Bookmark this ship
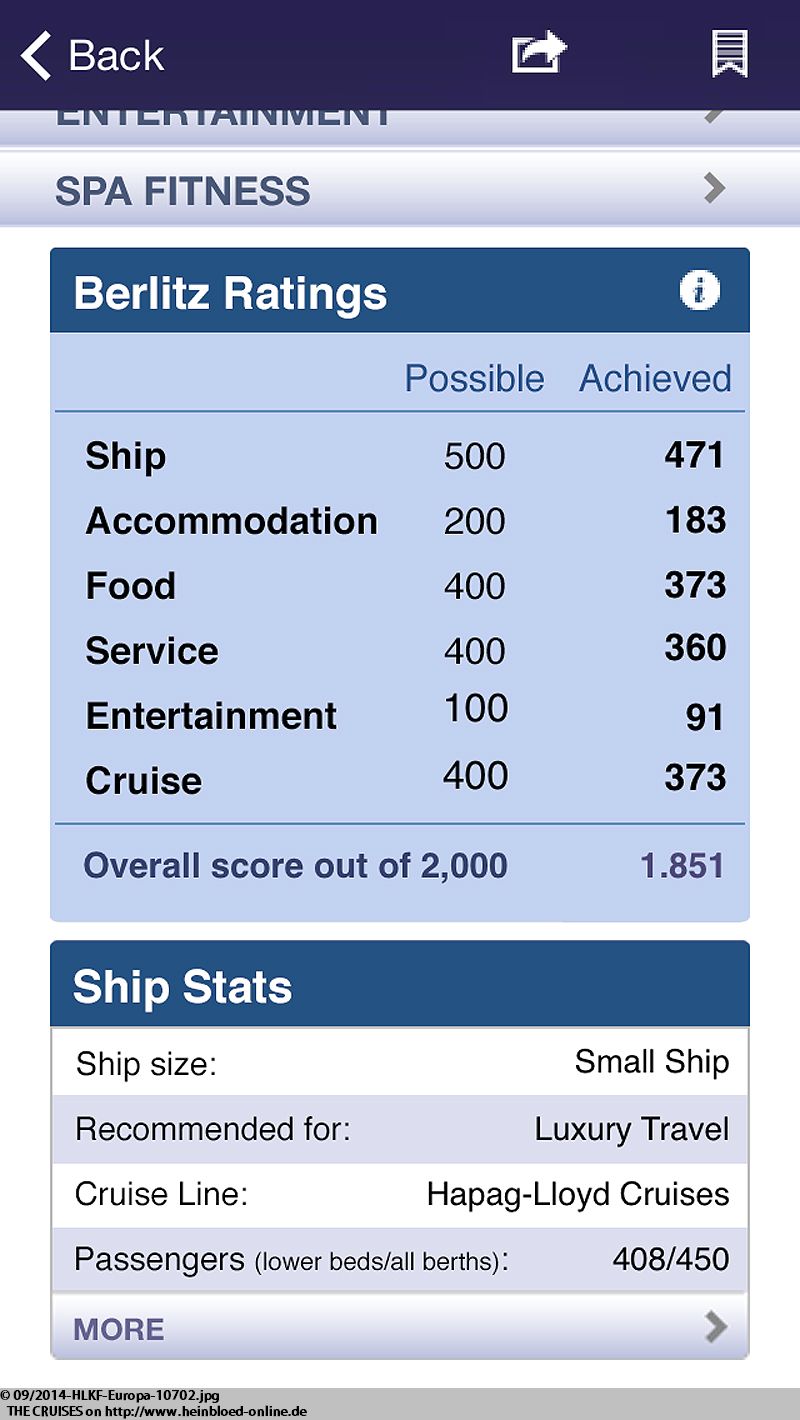Screen dimensions: 800x1420 coord(730,54)
